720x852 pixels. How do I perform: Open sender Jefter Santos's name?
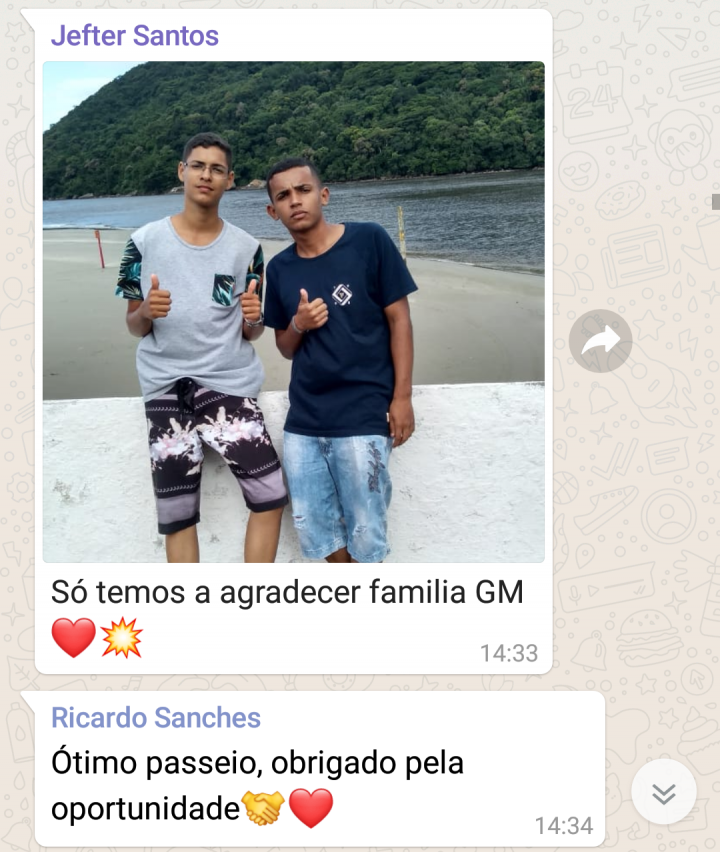(x=134, y=36)
